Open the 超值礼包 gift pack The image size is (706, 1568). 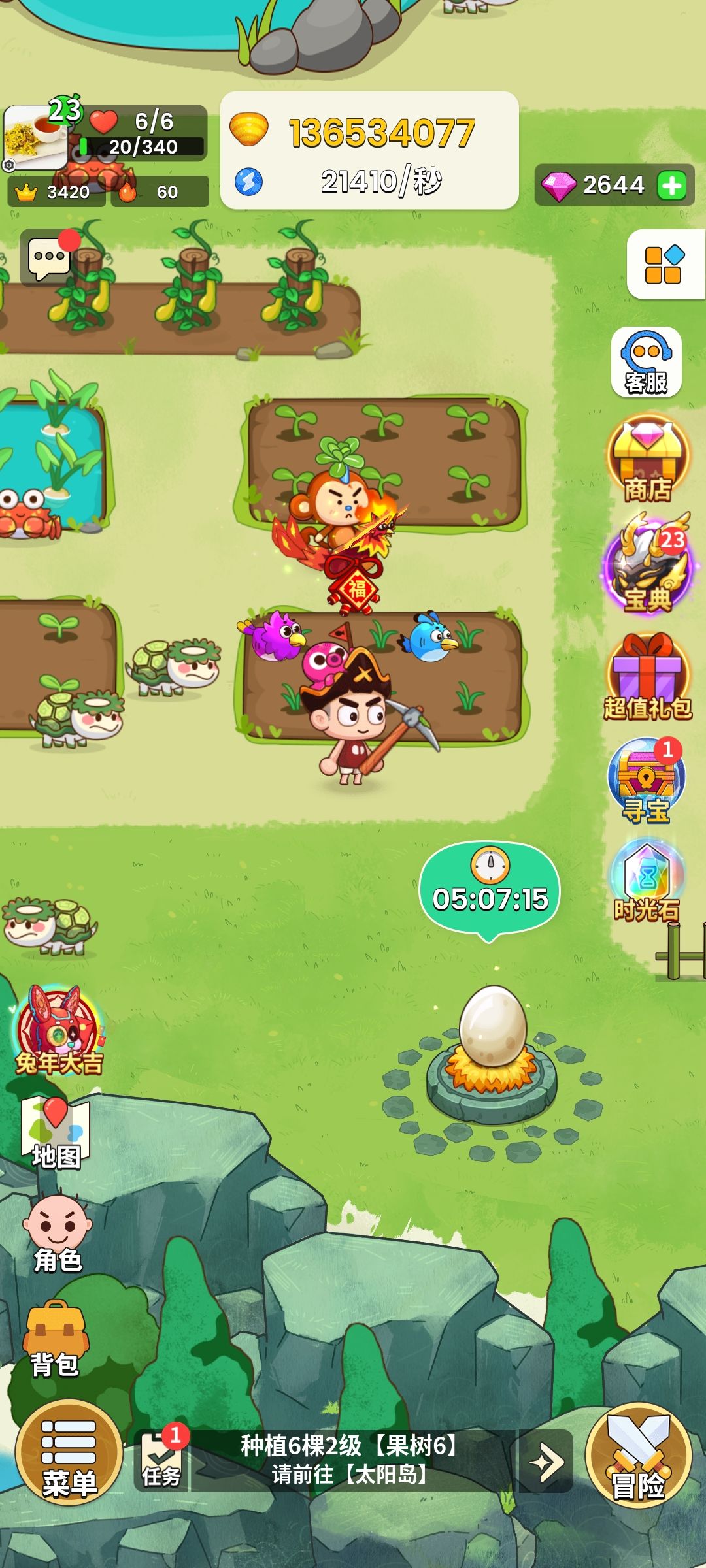(x=647, y=677)
